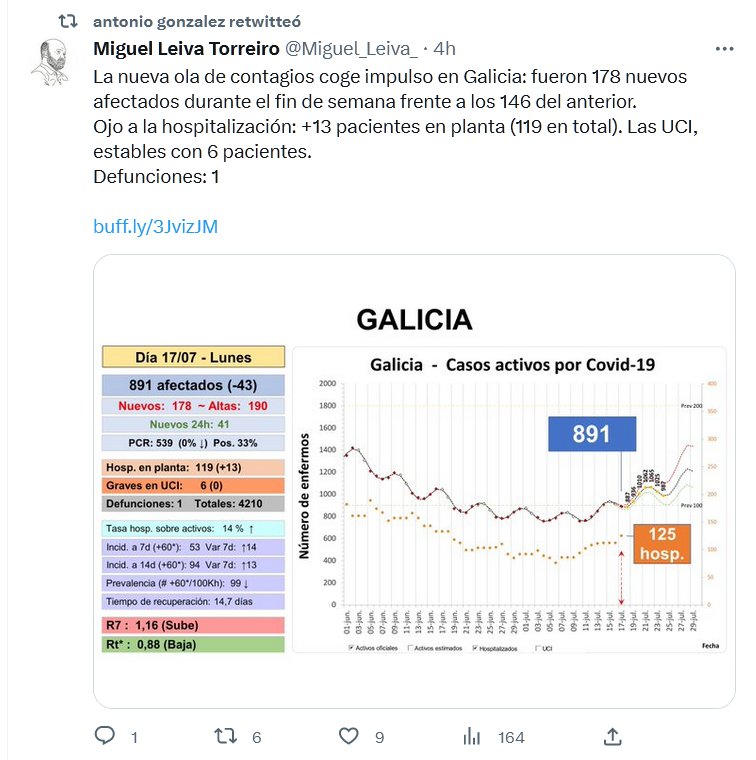
Task: Retweet the Galicia contagios tweet
Action: pyautogui.click(x=227, y=737)
